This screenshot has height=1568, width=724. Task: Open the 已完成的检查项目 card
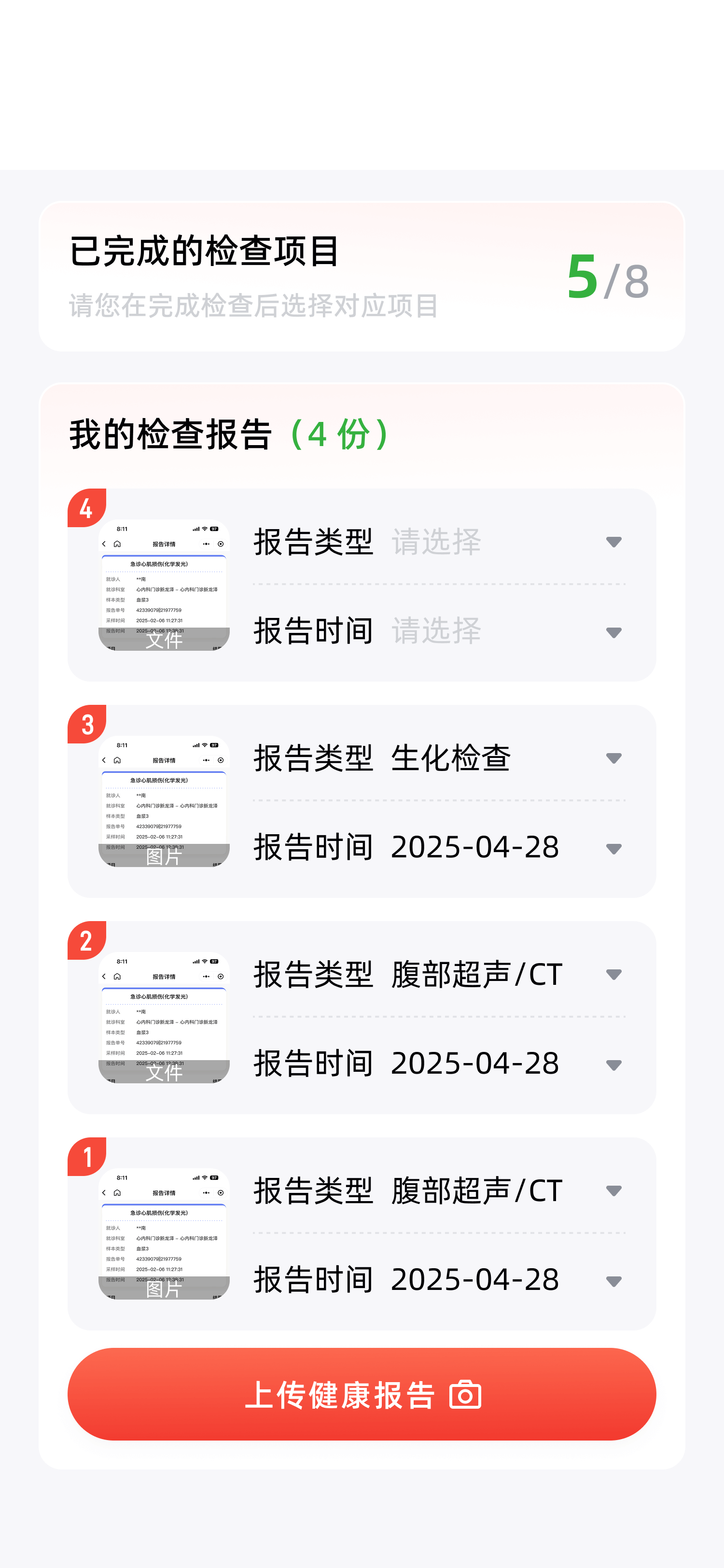click(362, 276)
